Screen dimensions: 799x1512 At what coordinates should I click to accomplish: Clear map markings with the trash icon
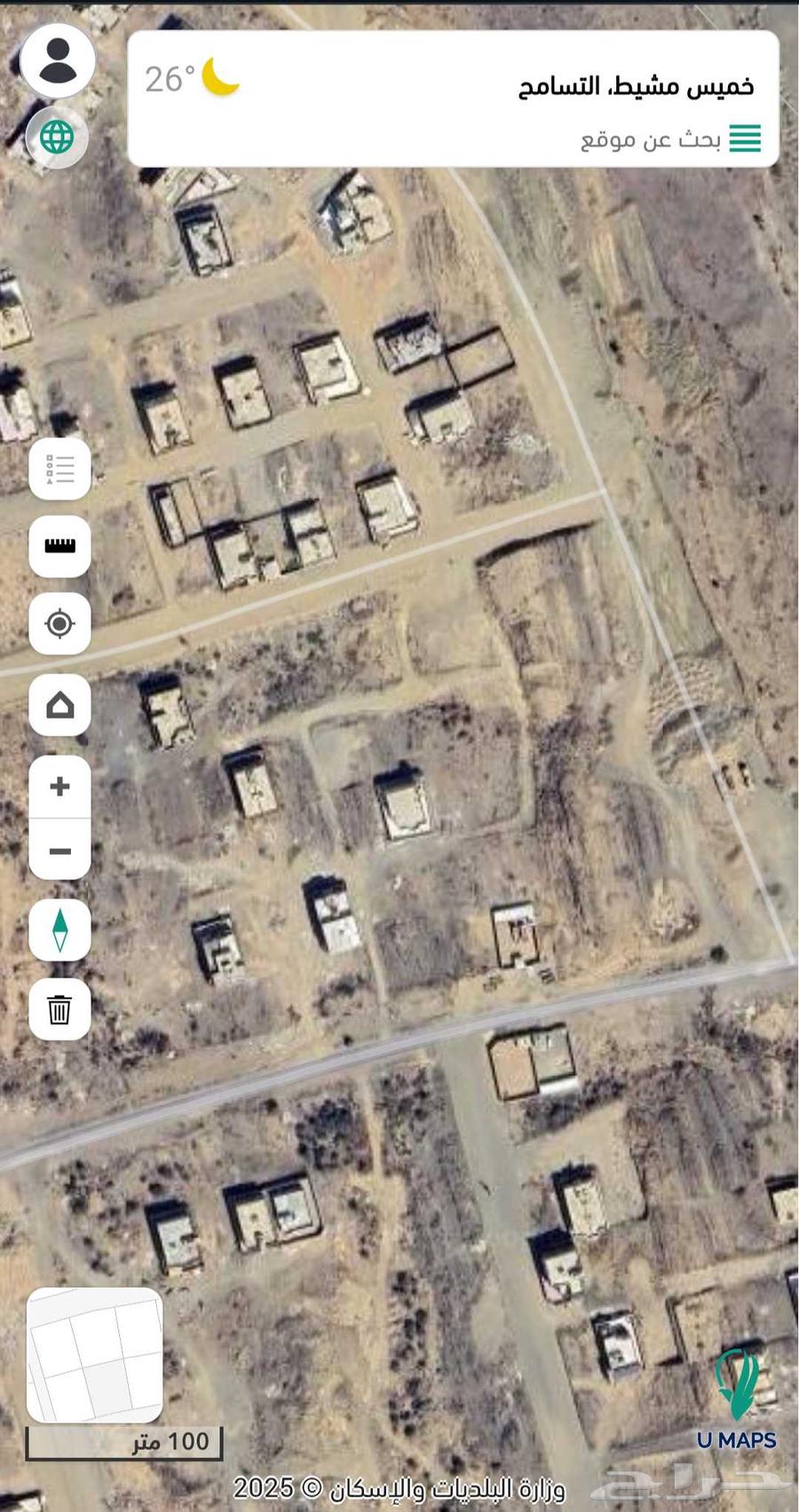pyautogui.click(x=59, y=1009)
